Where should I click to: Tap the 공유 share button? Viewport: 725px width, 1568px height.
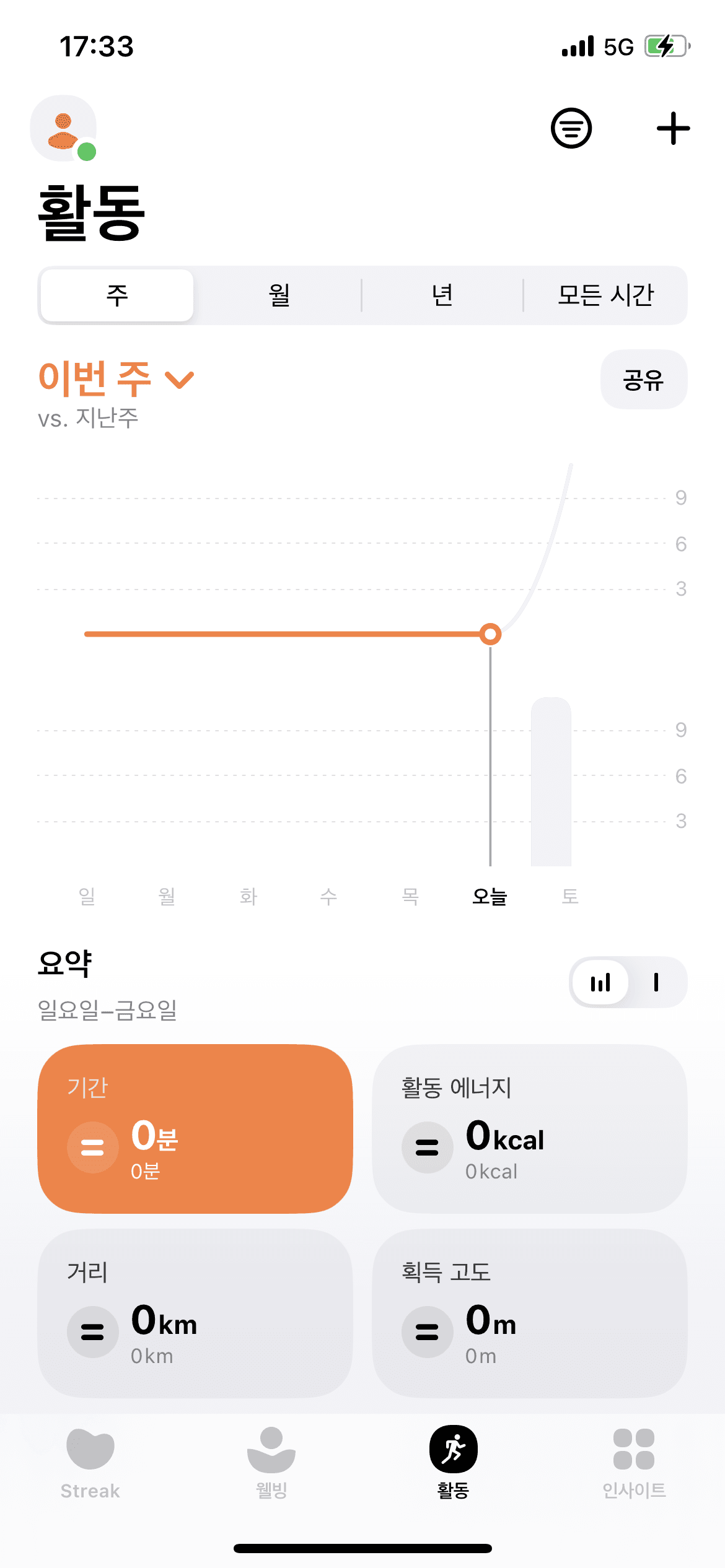pyautogui.click(x=643, y=379)
